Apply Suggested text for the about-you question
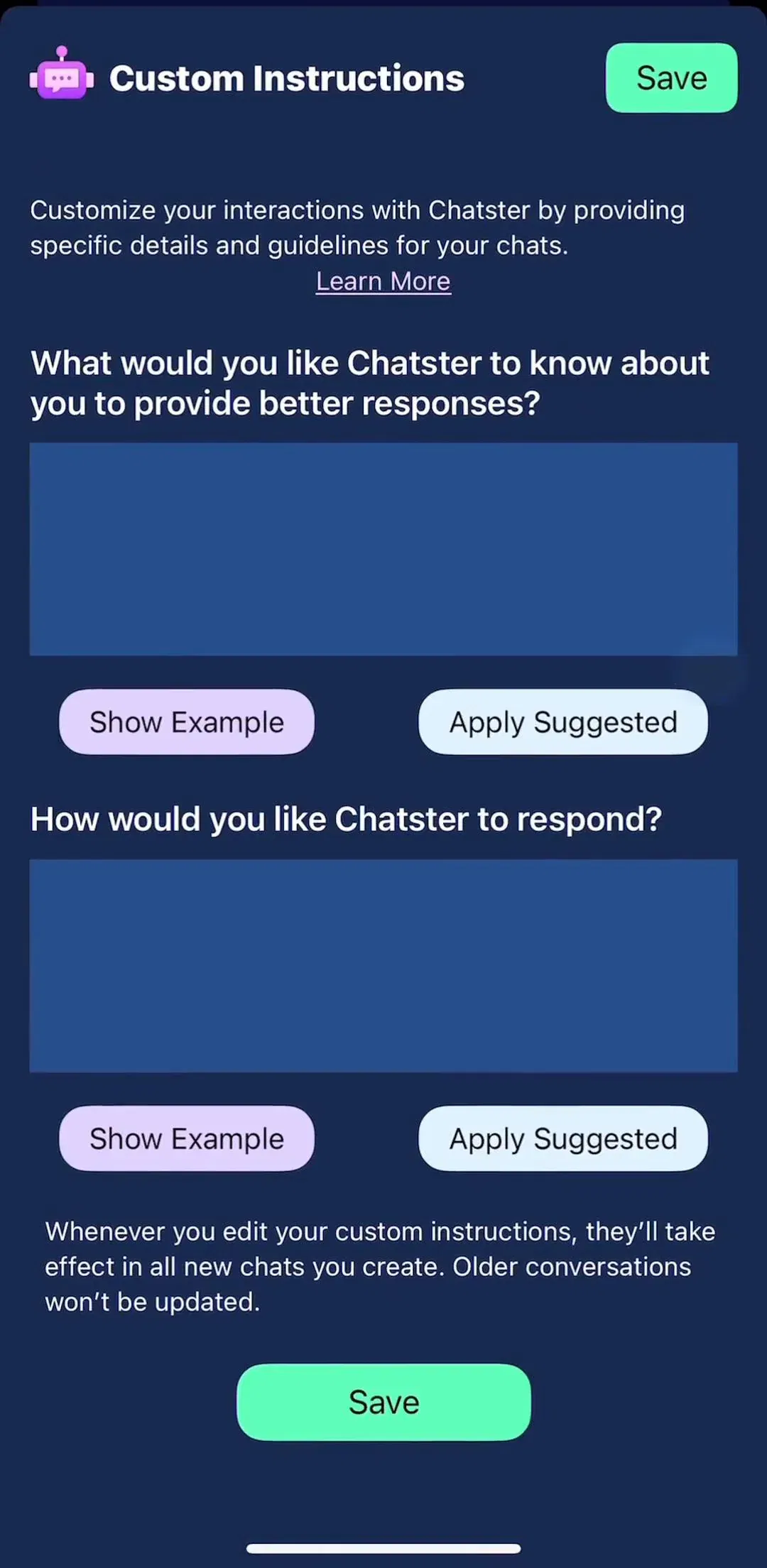Screen dimensions: 767x1568 click(x=563, y=722)
